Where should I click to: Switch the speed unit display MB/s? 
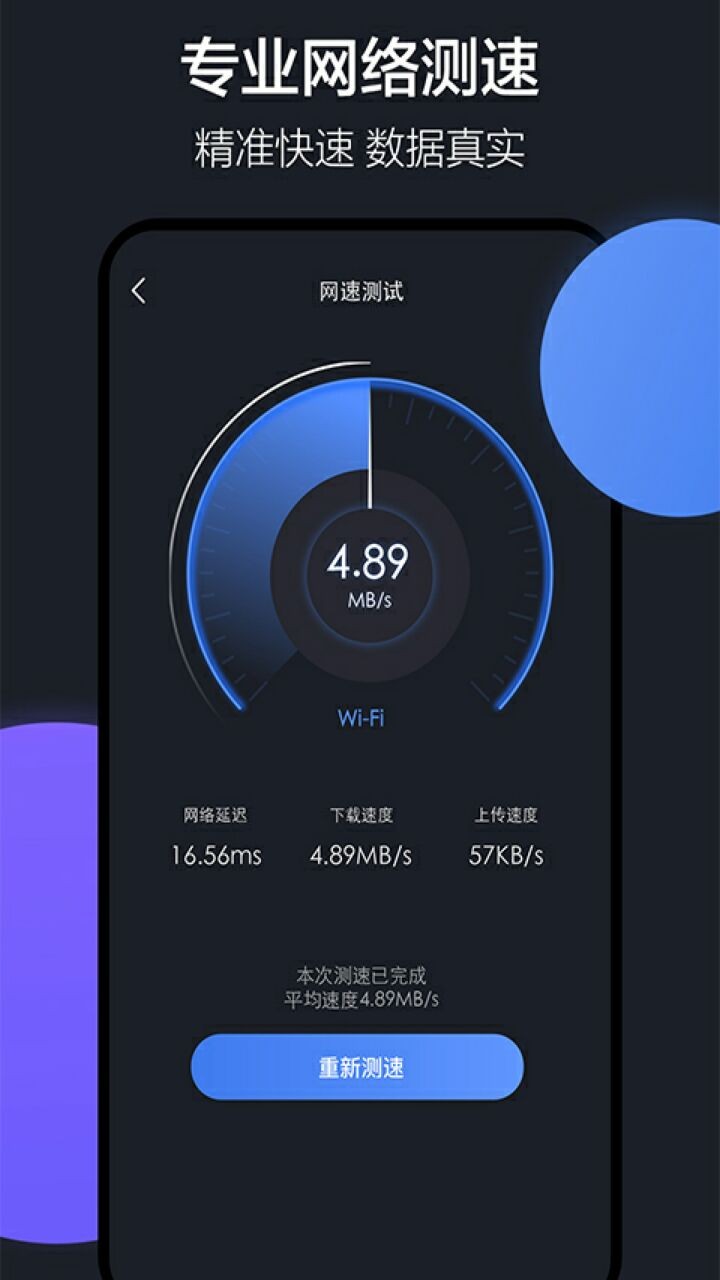coord(371,600)
